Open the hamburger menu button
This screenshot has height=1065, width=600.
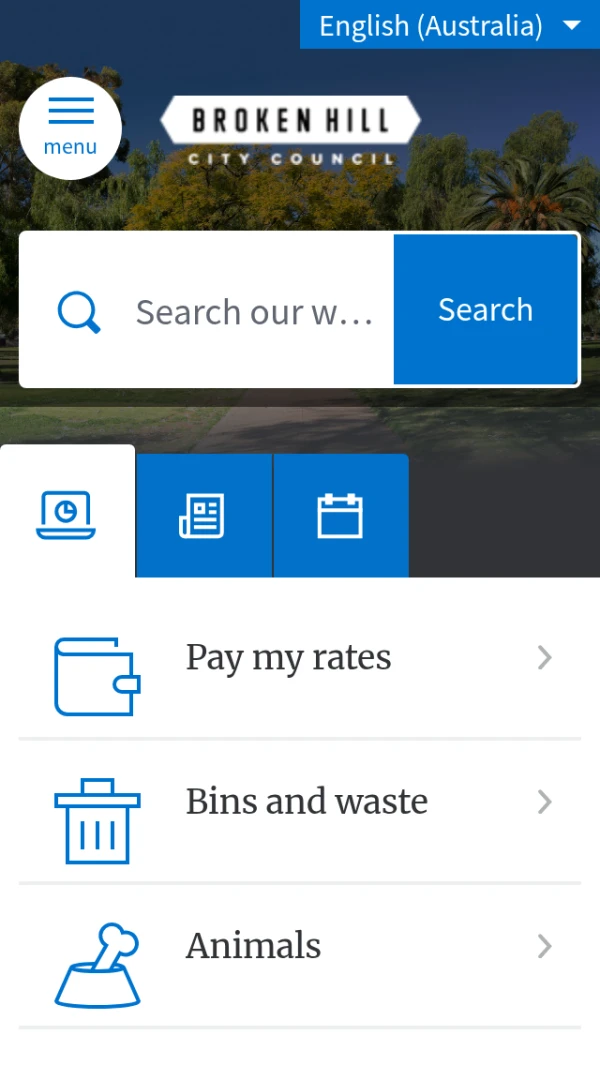tap(70, 128)
